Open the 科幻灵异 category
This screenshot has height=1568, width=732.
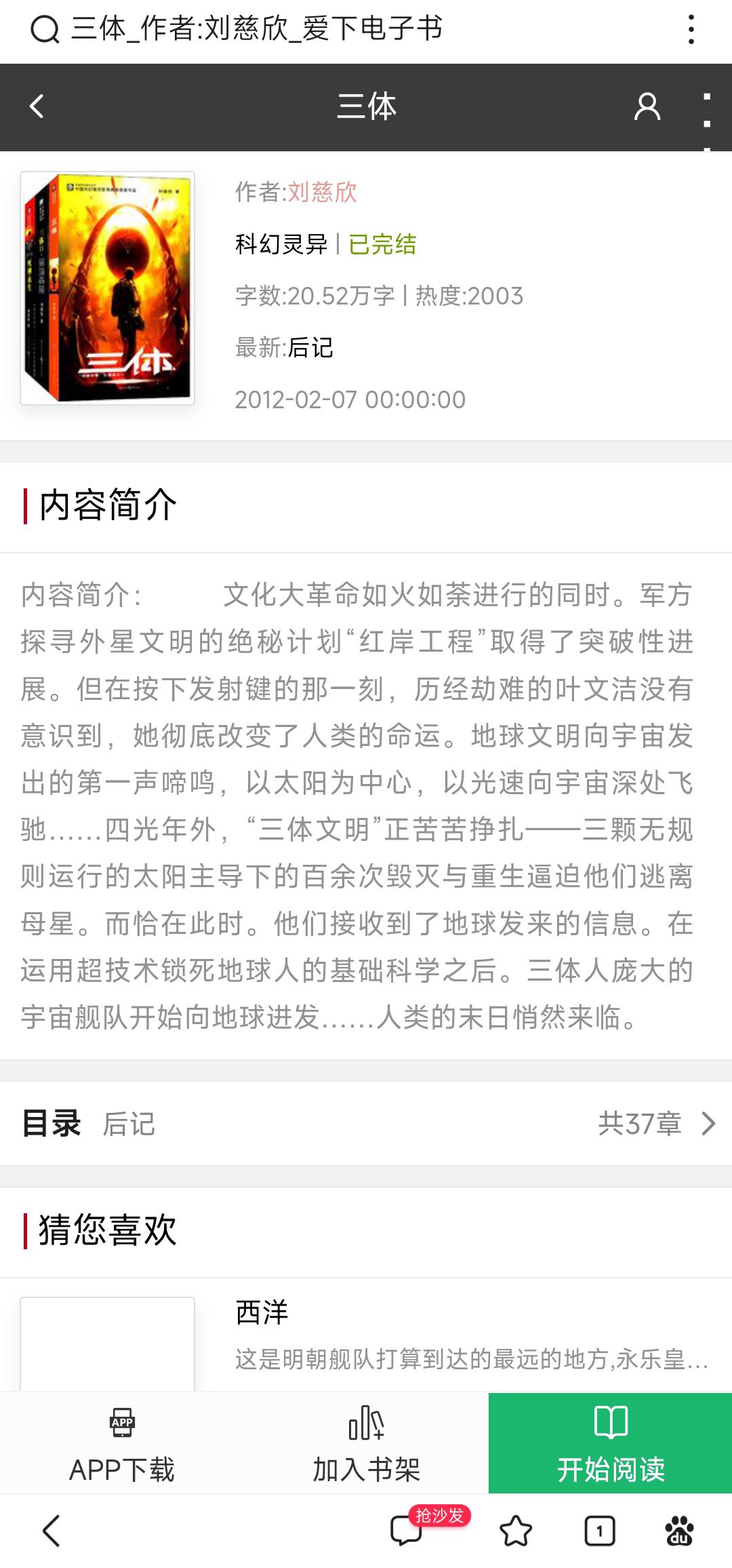pos(281,244)
